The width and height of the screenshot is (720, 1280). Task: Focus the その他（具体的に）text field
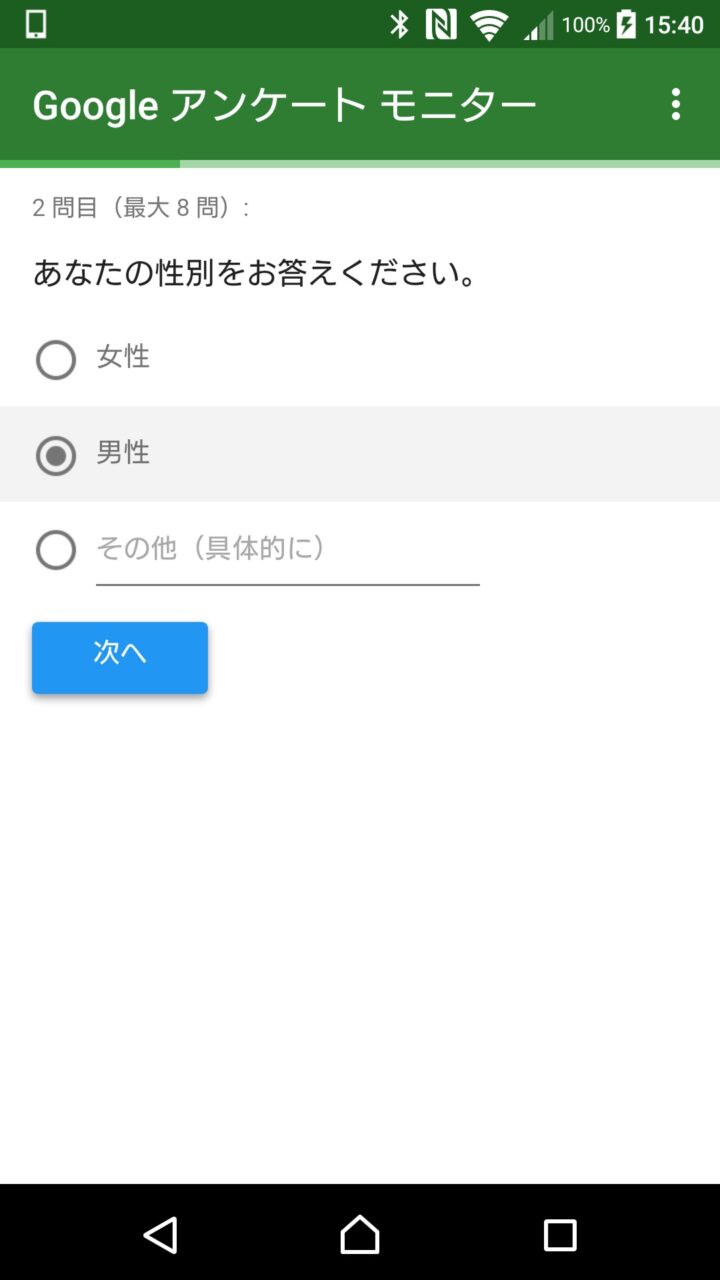click(287, 550)
